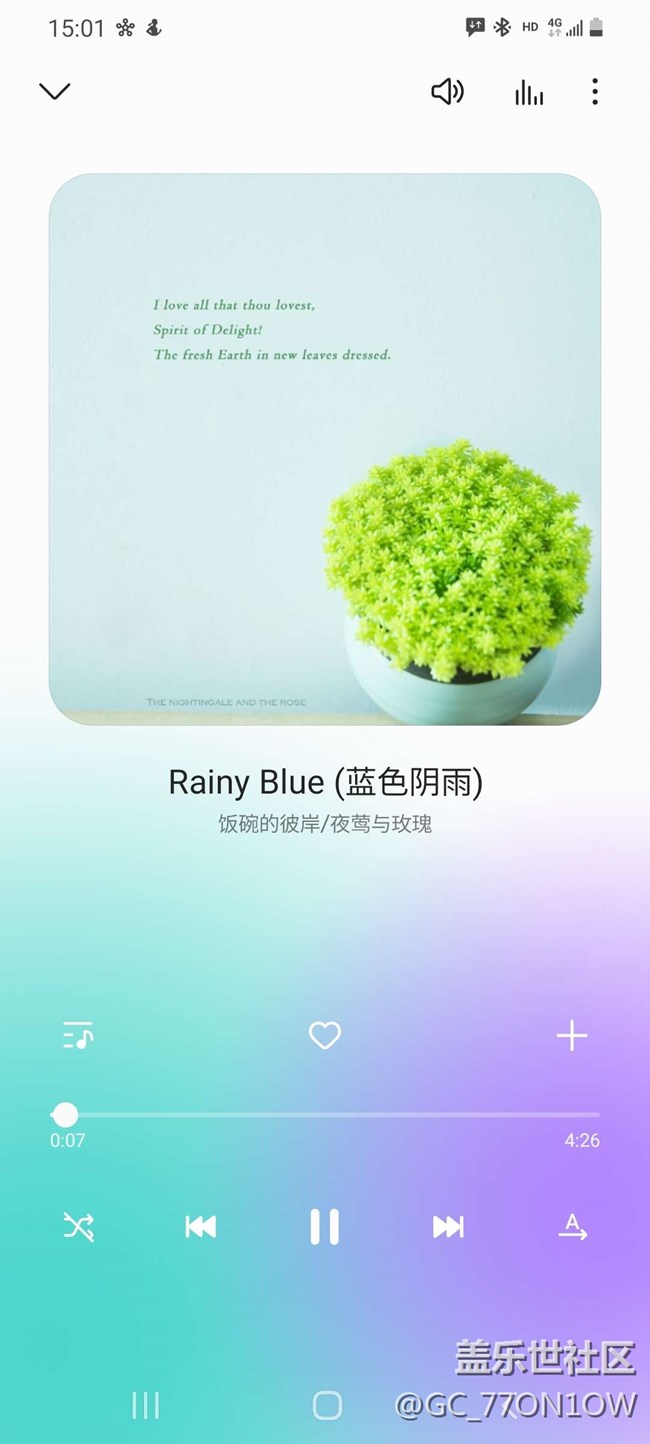Toggle shuffle playback mode
Image resolution: width=650 pixels, height=1444 pixels.
click(78, 1226)
